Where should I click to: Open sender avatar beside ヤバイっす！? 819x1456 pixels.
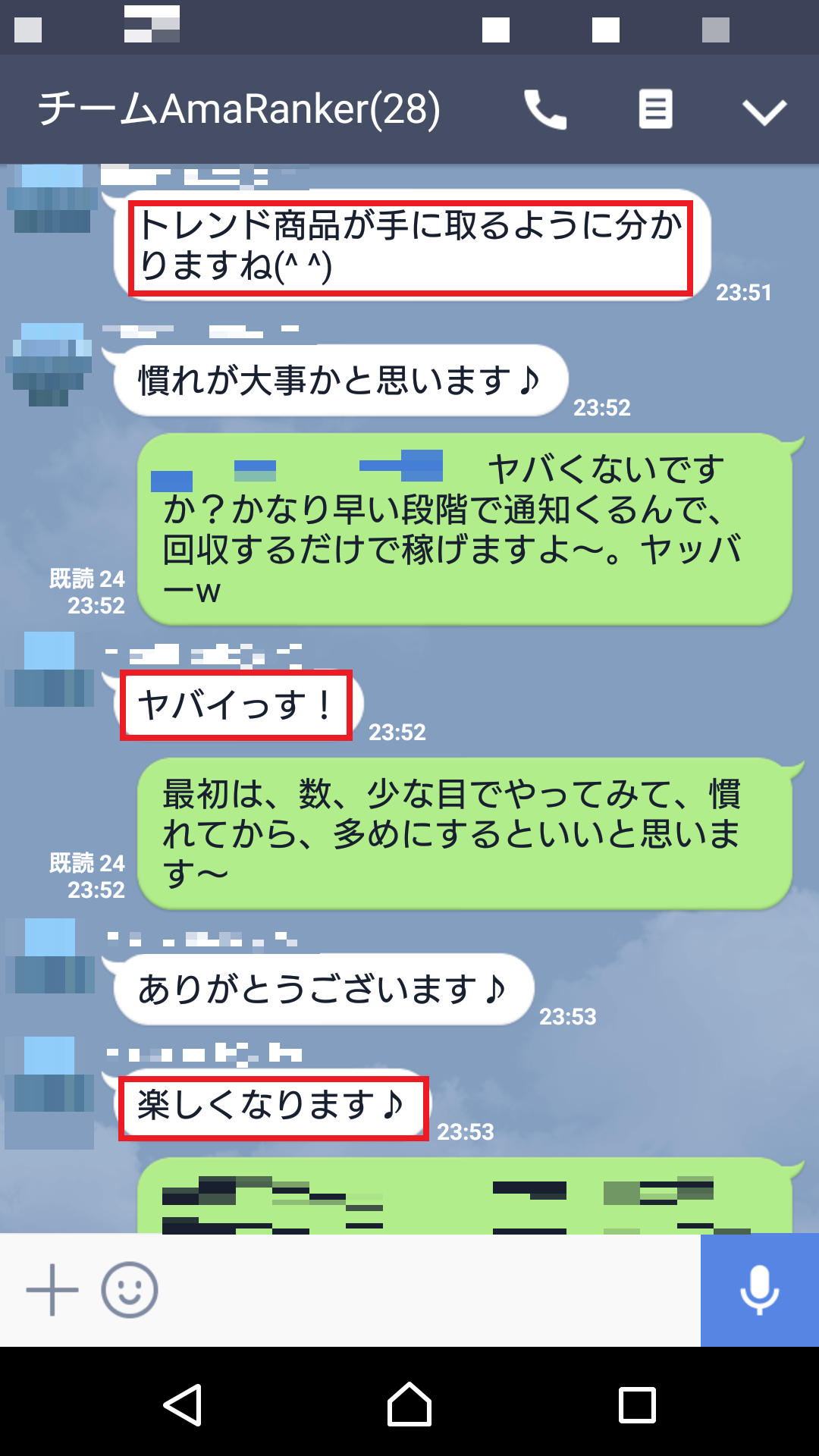coord(50,669)
